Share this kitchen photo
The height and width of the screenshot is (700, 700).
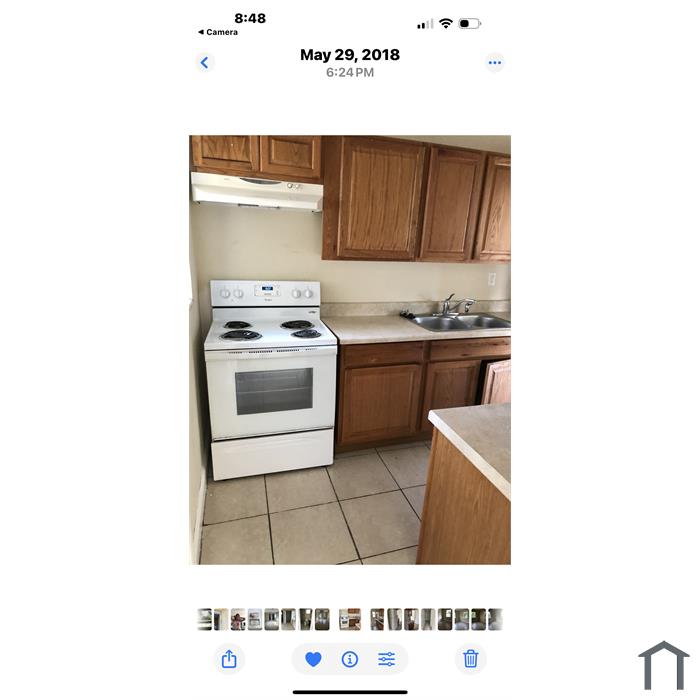pos(229,659)
